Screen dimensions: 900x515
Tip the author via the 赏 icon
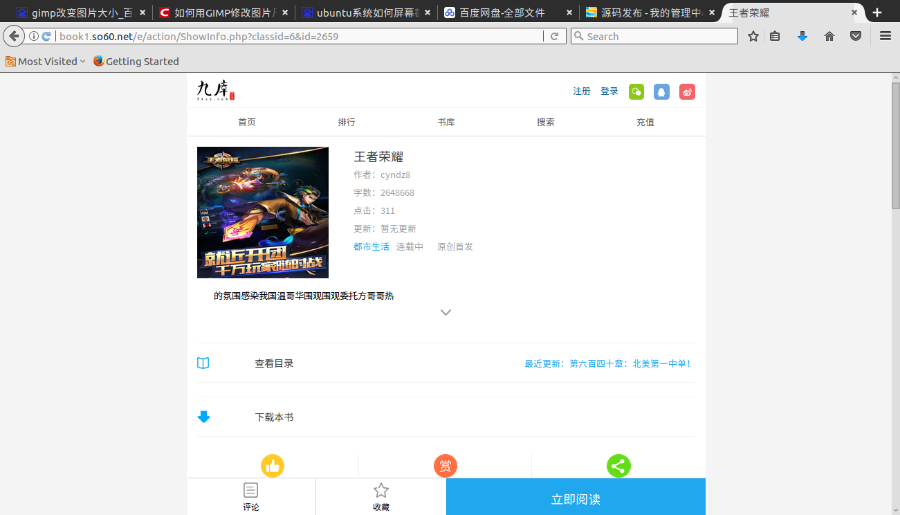click(445, 465)
